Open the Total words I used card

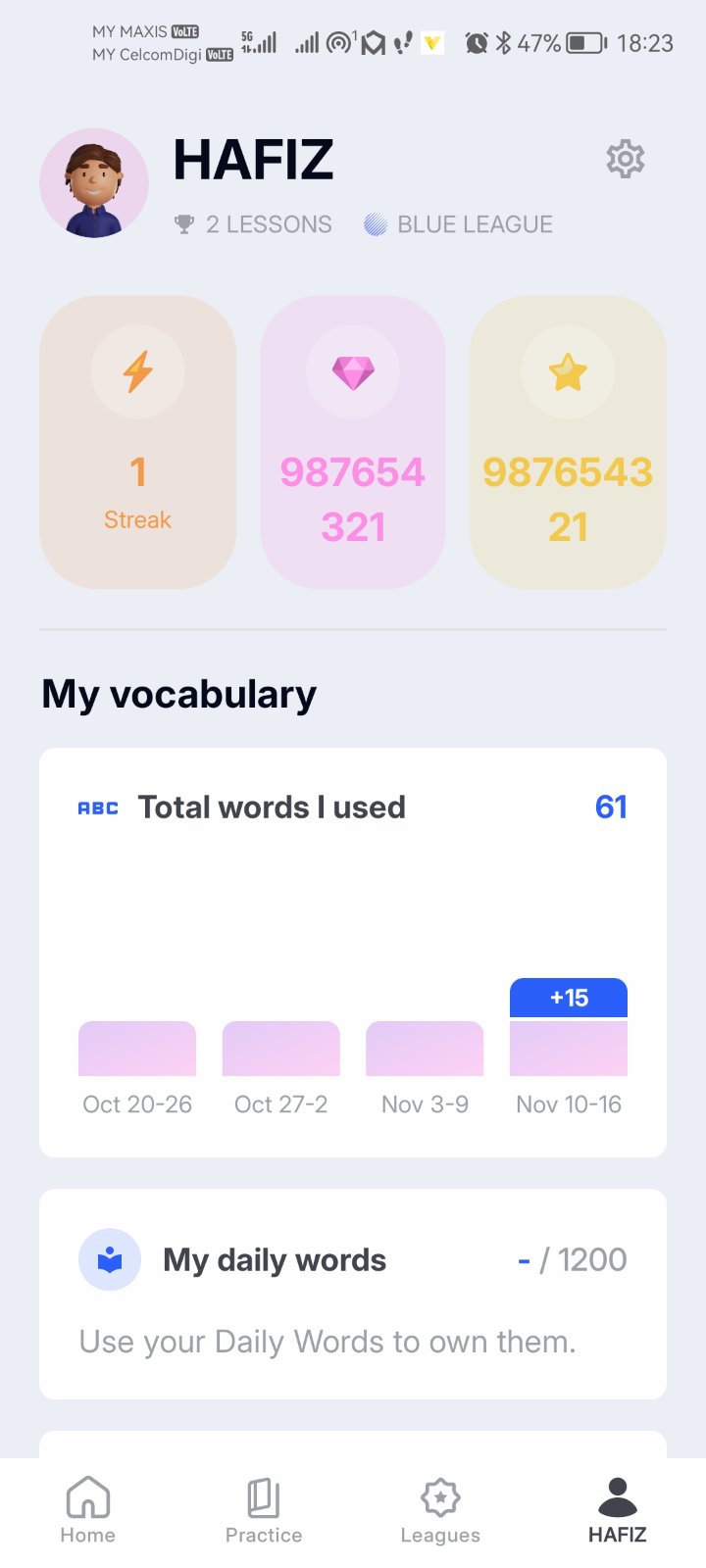pyautogui.click(x=353, y=951)
